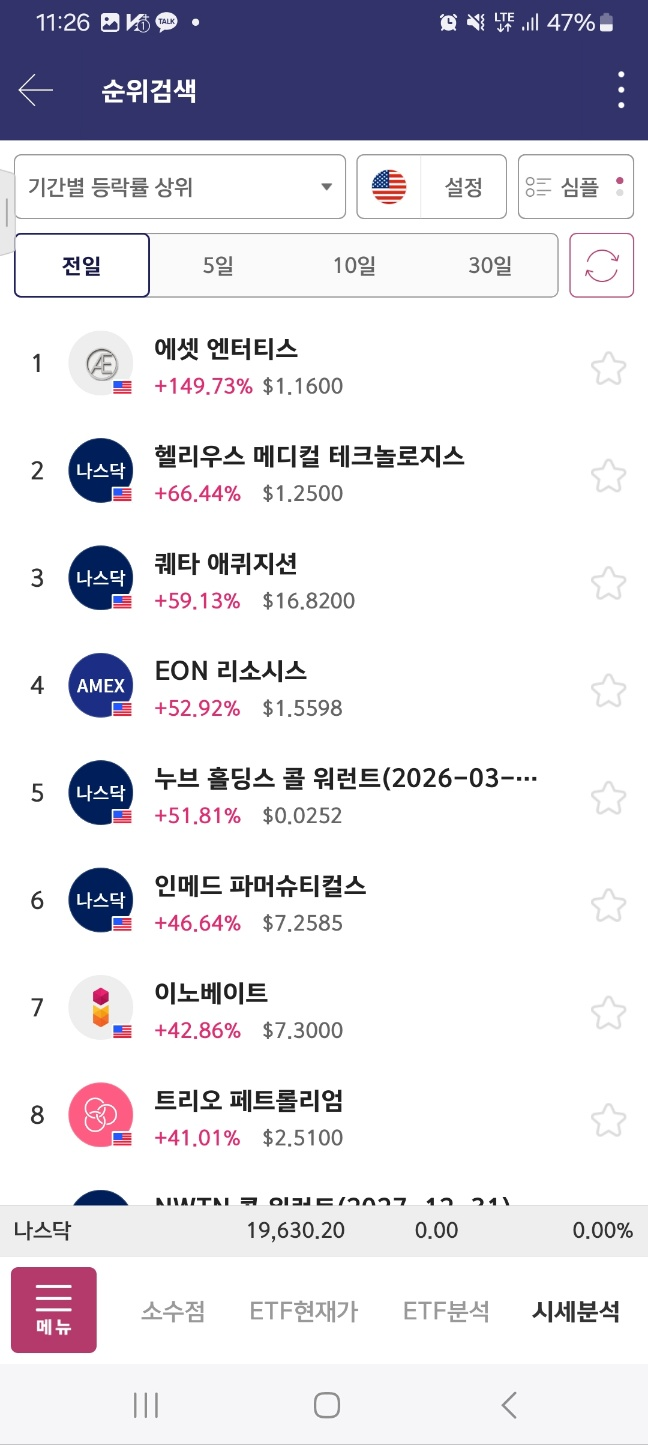Open the 에셋 엔터티스 stock row
The width and height of the screenshot is (648, 1445).
(x=300, y=365)
